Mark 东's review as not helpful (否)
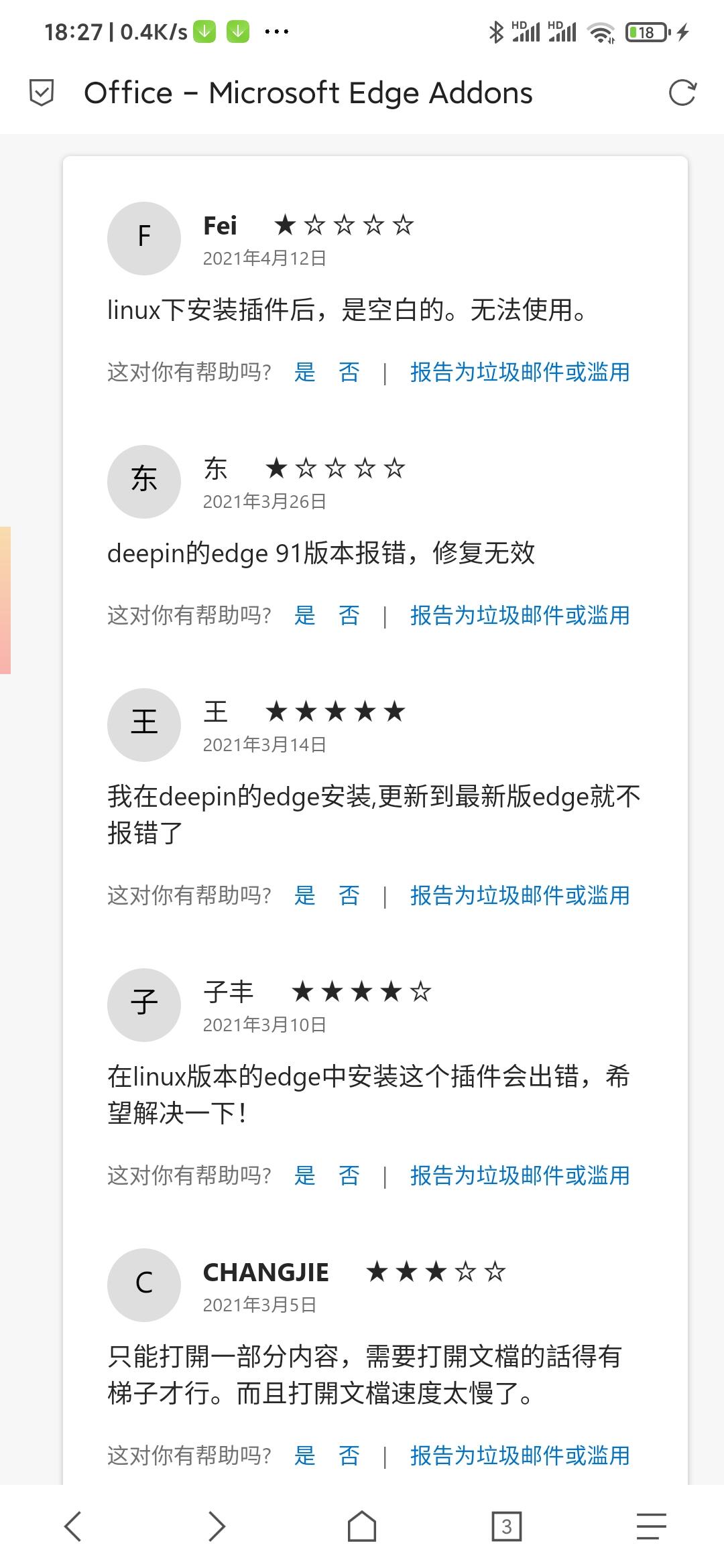This screenshot has height=1568, width=724. point(349,615)
